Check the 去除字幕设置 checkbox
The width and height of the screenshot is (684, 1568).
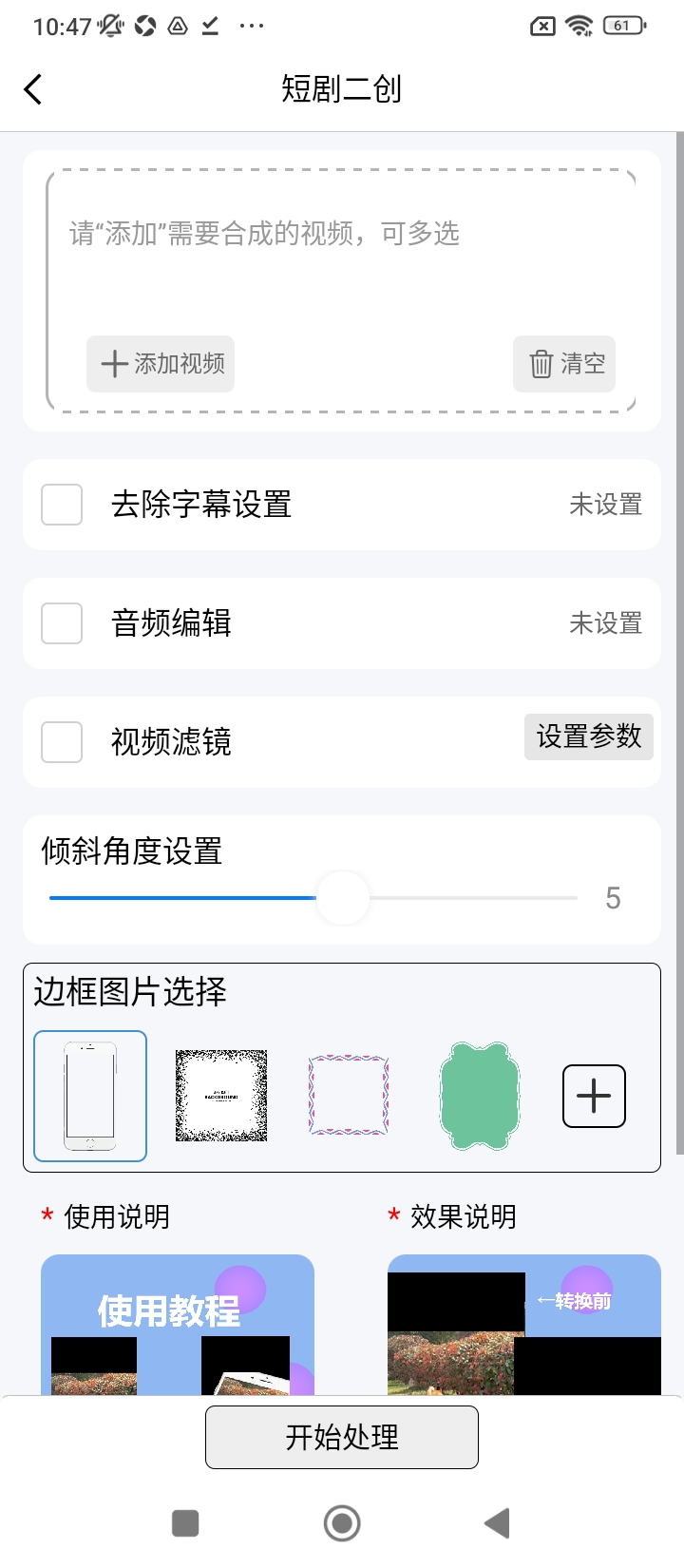62,505
